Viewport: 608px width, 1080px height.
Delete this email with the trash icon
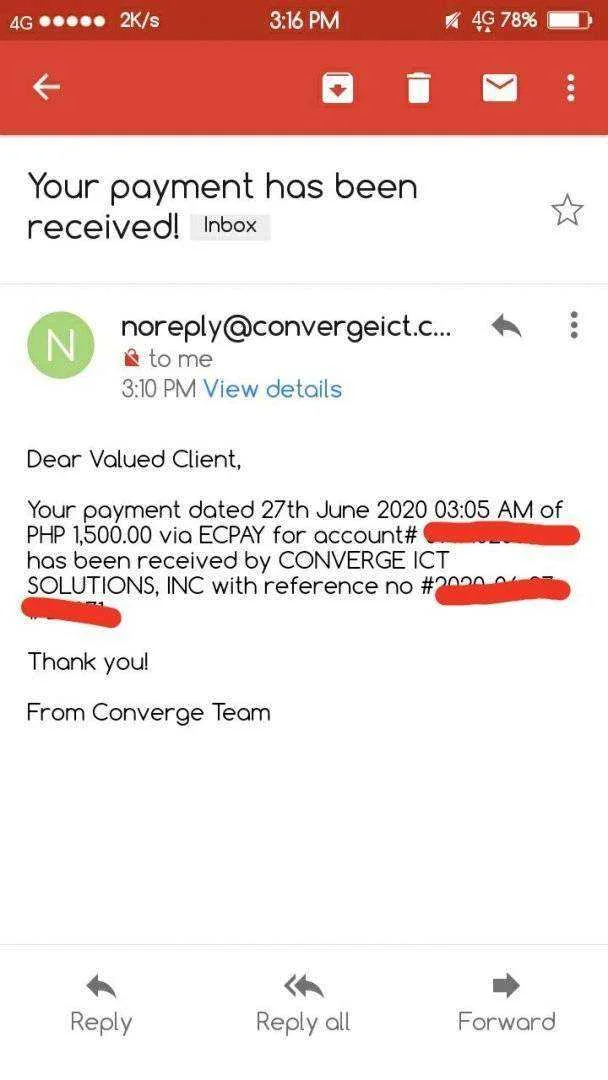(419, 88)
